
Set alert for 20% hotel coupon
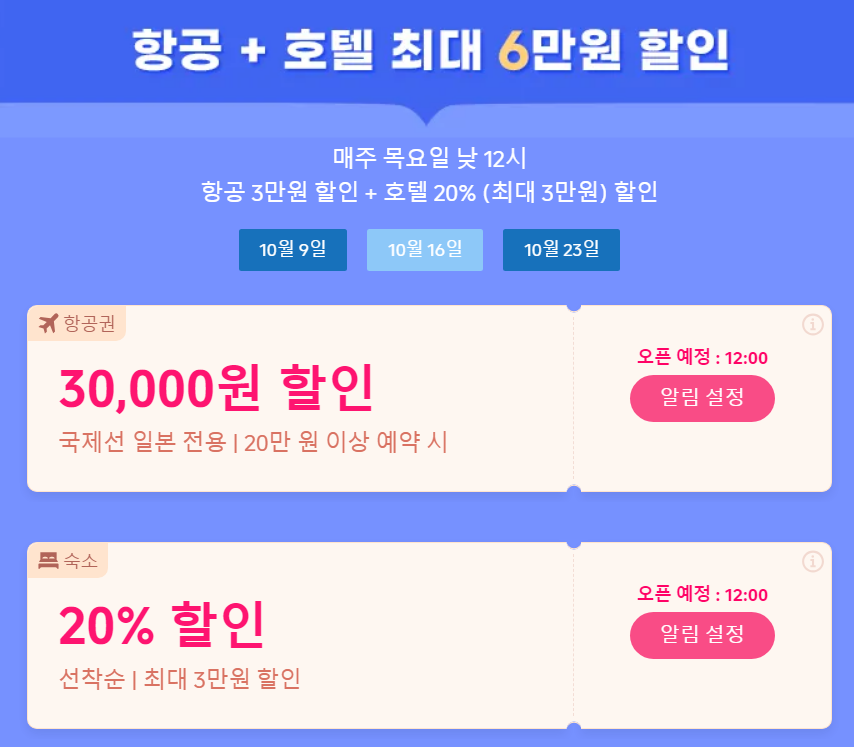pyautogui.click(x=702, y=635)
